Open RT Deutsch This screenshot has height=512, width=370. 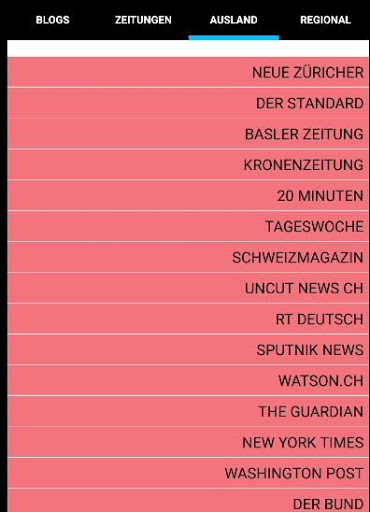(x=188, y=319)
